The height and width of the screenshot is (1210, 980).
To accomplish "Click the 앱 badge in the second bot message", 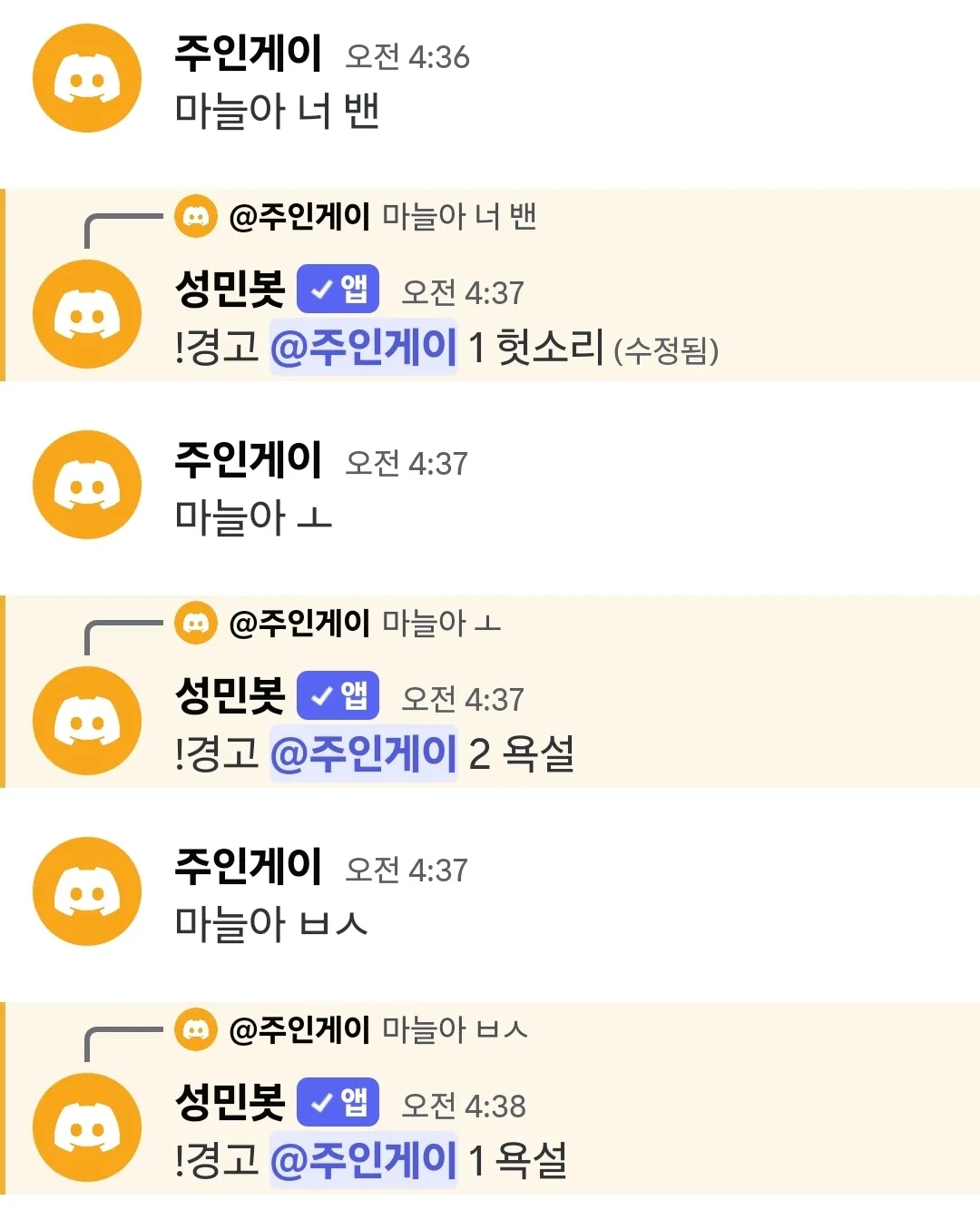I will (337, 697).
